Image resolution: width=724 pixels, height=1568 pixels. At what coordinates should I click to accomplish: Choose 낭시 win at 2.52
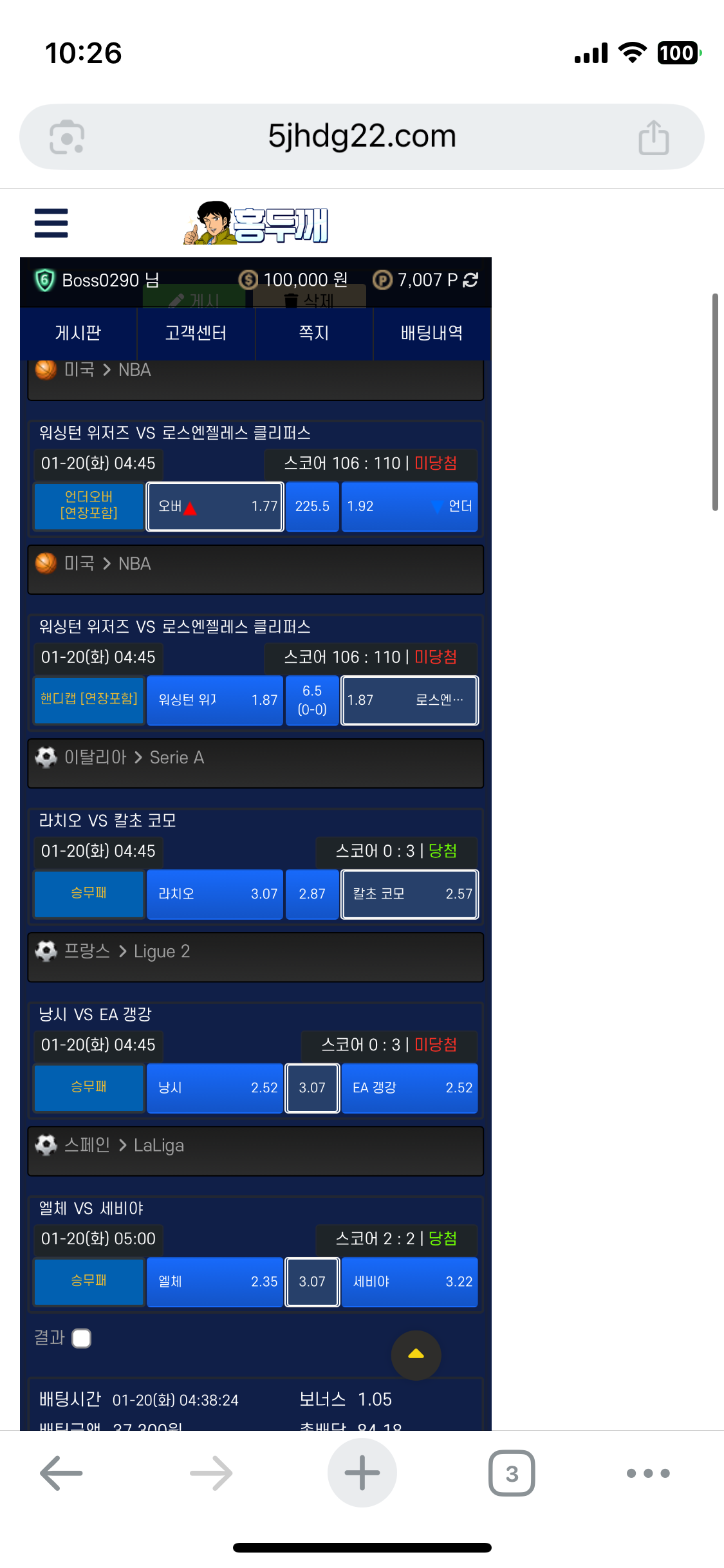coord(215,1088)
